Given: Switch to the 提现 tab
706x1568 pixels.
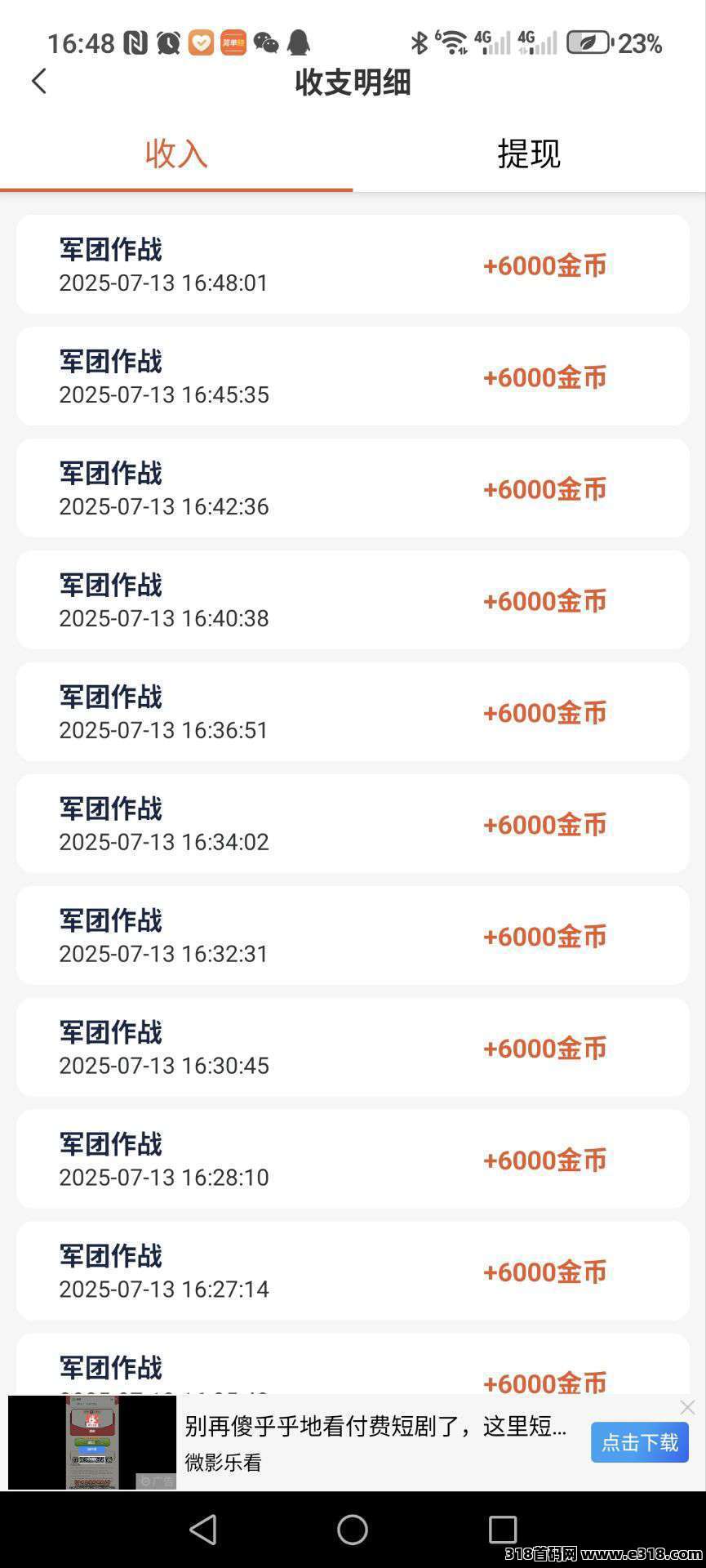Looking at the screenshot, I should point(529,154).
